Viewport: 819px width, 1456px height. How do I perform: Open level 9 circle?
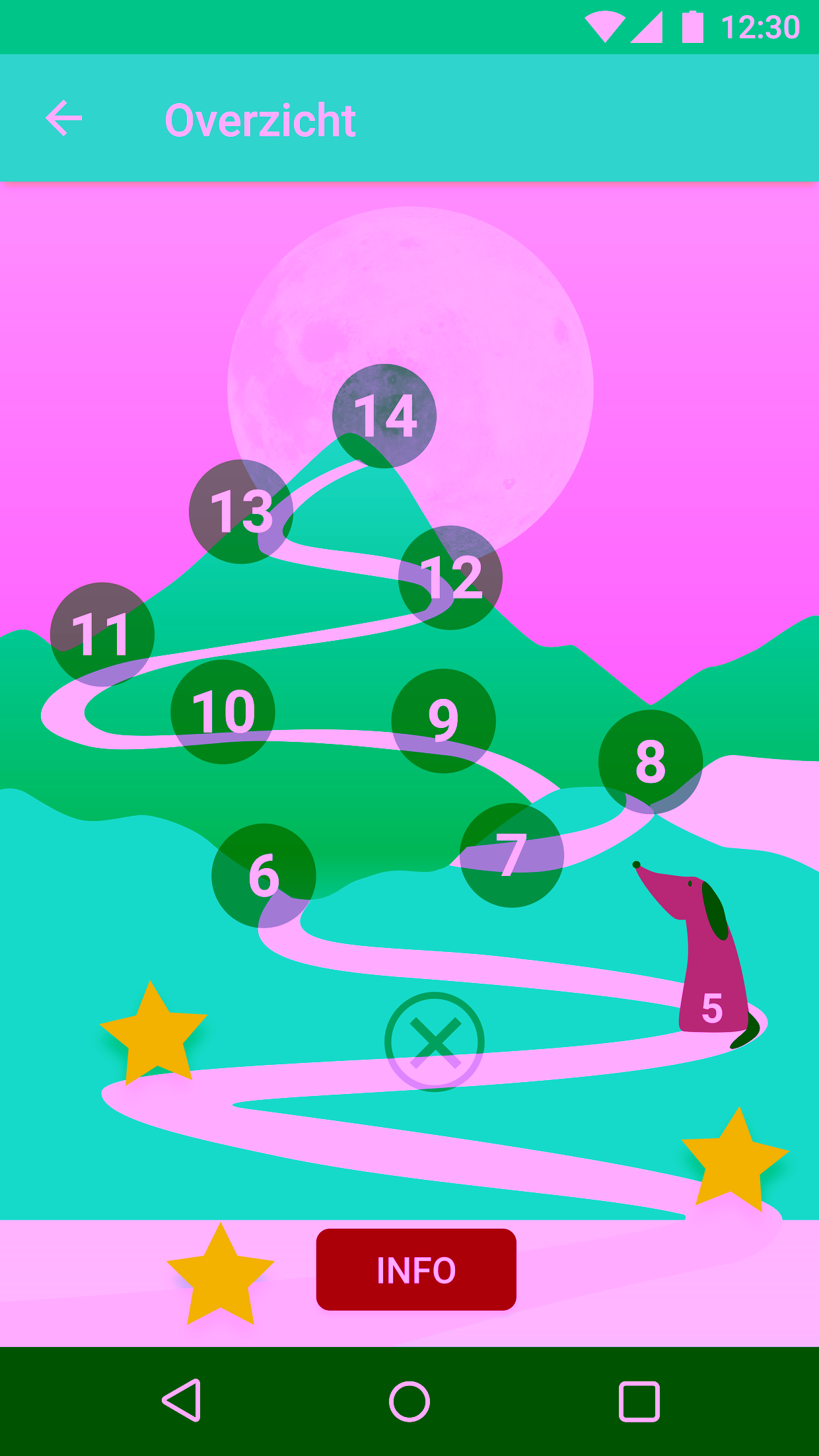[x=443, y=721]
